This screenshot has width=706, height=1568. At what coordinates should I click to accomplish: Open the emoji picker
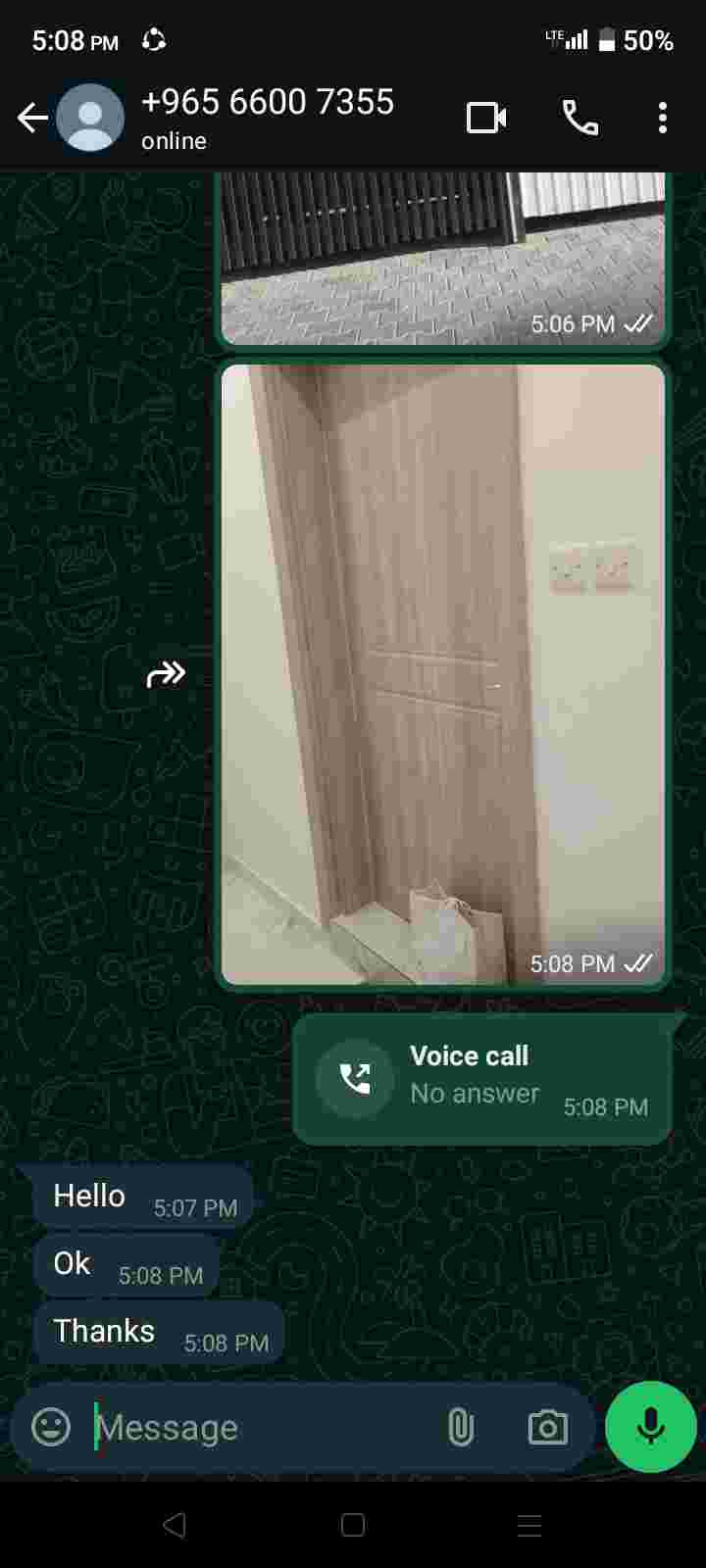[51, 1427]
